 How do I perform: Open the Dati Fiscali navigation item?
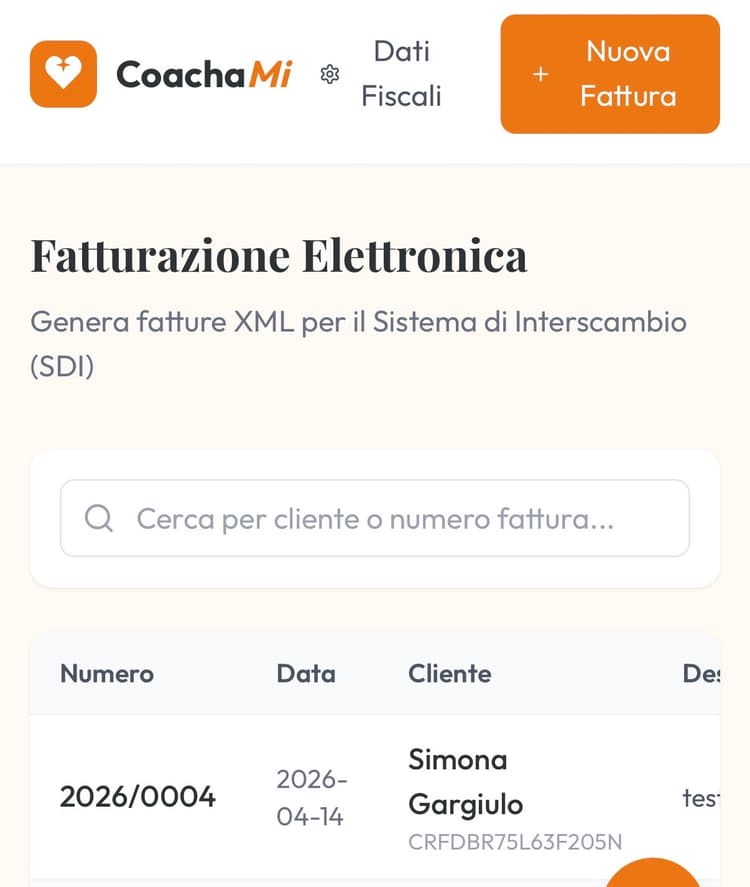402,73
